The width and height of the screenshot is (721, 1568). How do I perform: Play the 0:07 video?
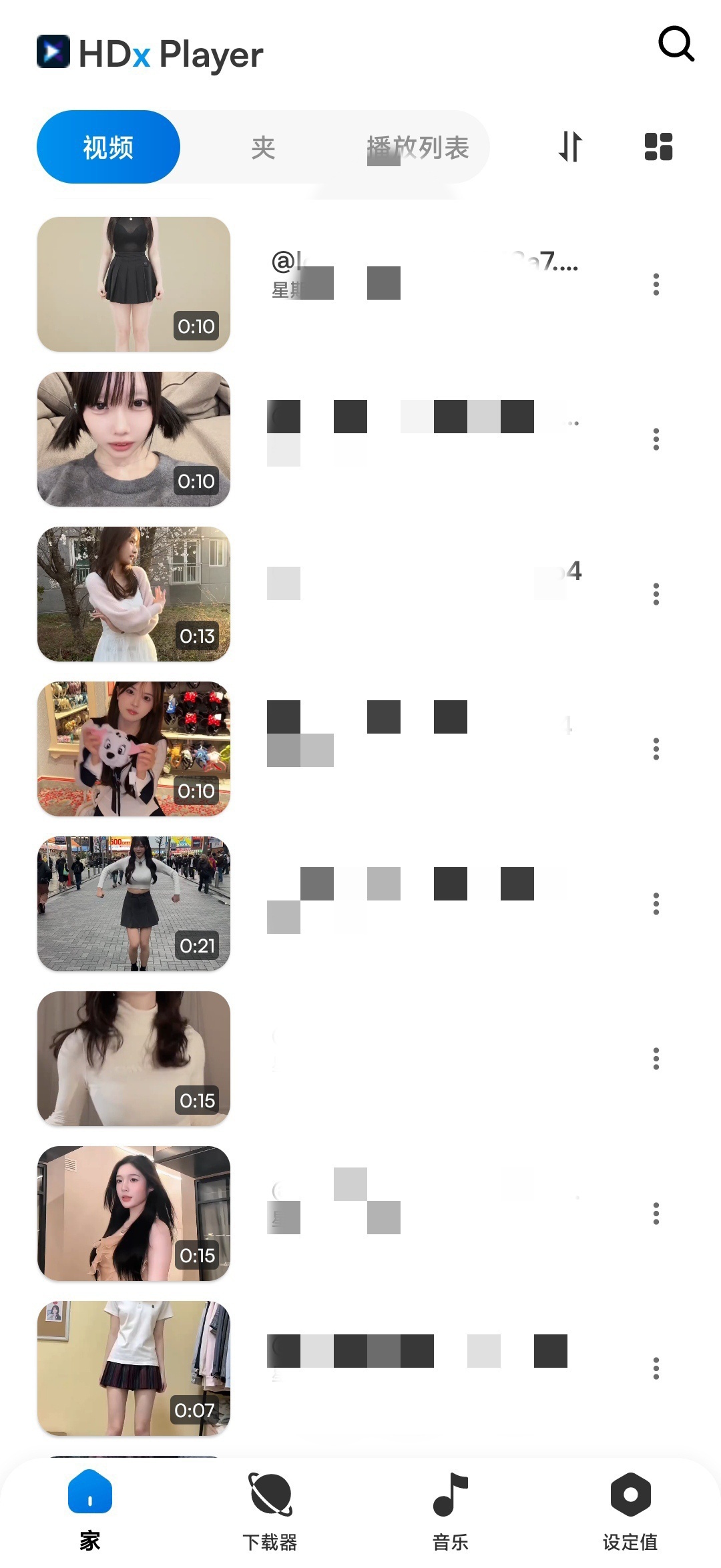(x=134, y=1368)
